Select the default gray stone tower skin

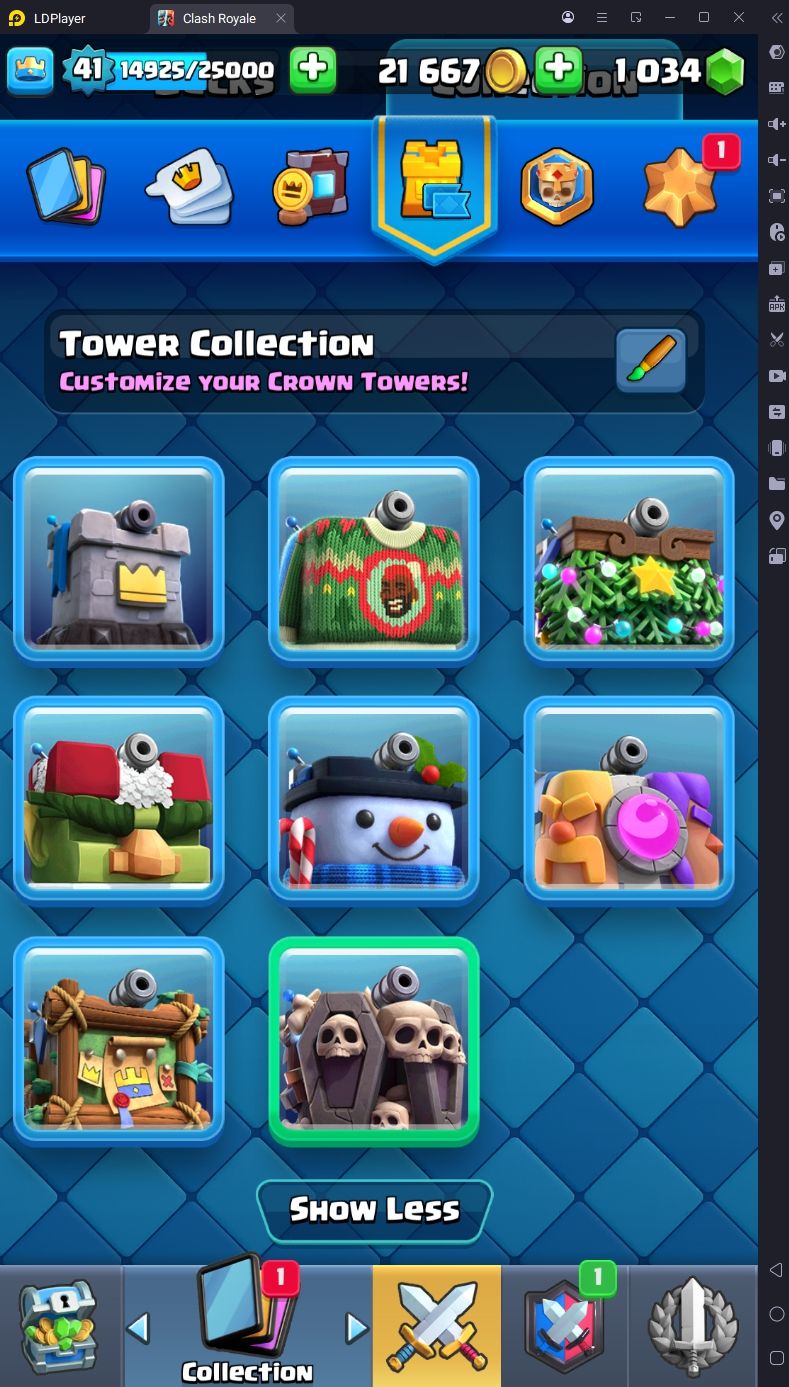coord(119,560)
